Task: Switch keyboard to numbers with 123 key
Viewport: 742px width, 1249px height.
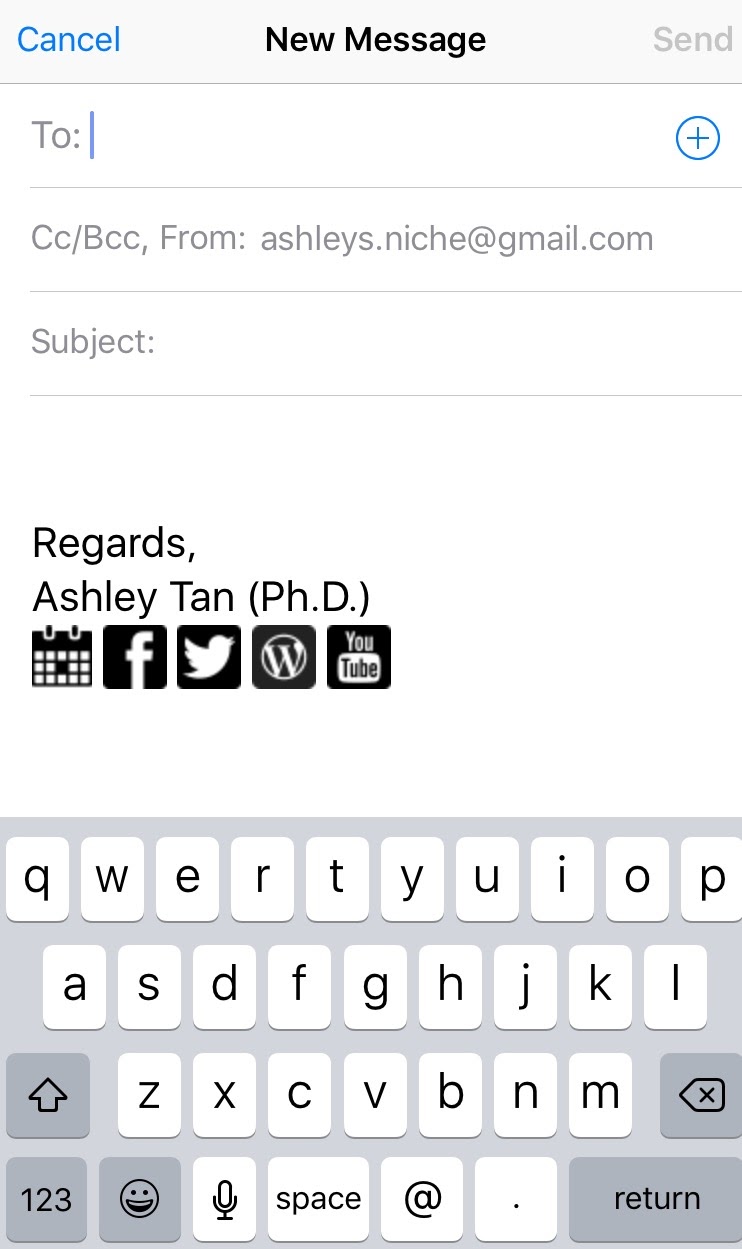Action: pyautogui.click(x=46, y=1199)
